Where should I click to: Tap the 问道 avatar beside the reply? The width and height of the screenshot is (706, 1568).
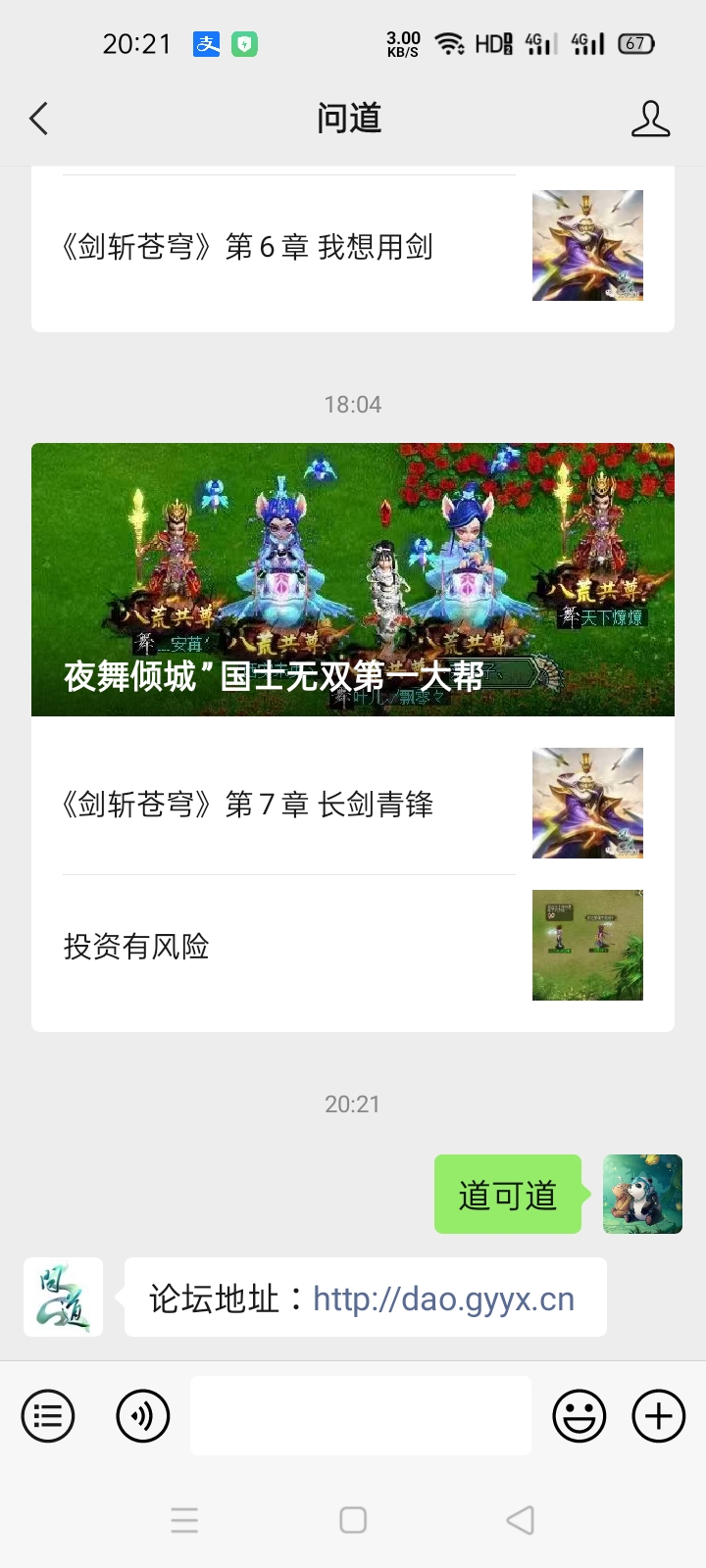point(64,1297)
